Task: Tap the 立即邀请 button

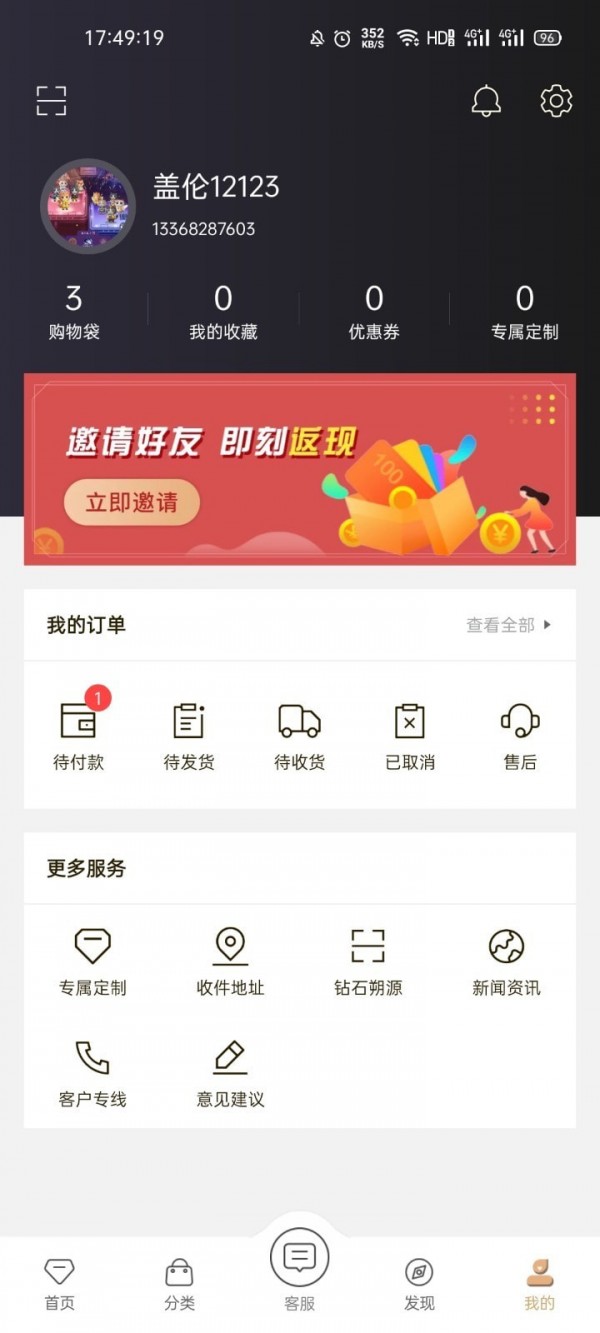Action: point(132,502)
